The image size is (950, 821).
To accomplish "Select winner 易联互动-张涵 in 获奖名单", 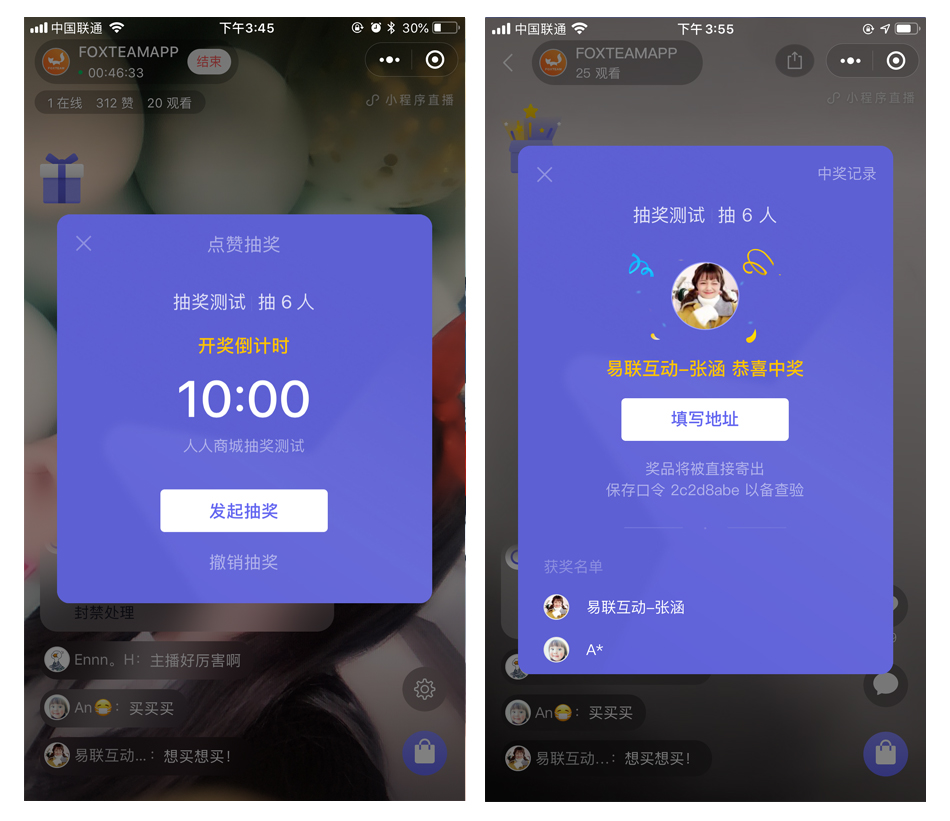I will [635, 607].
